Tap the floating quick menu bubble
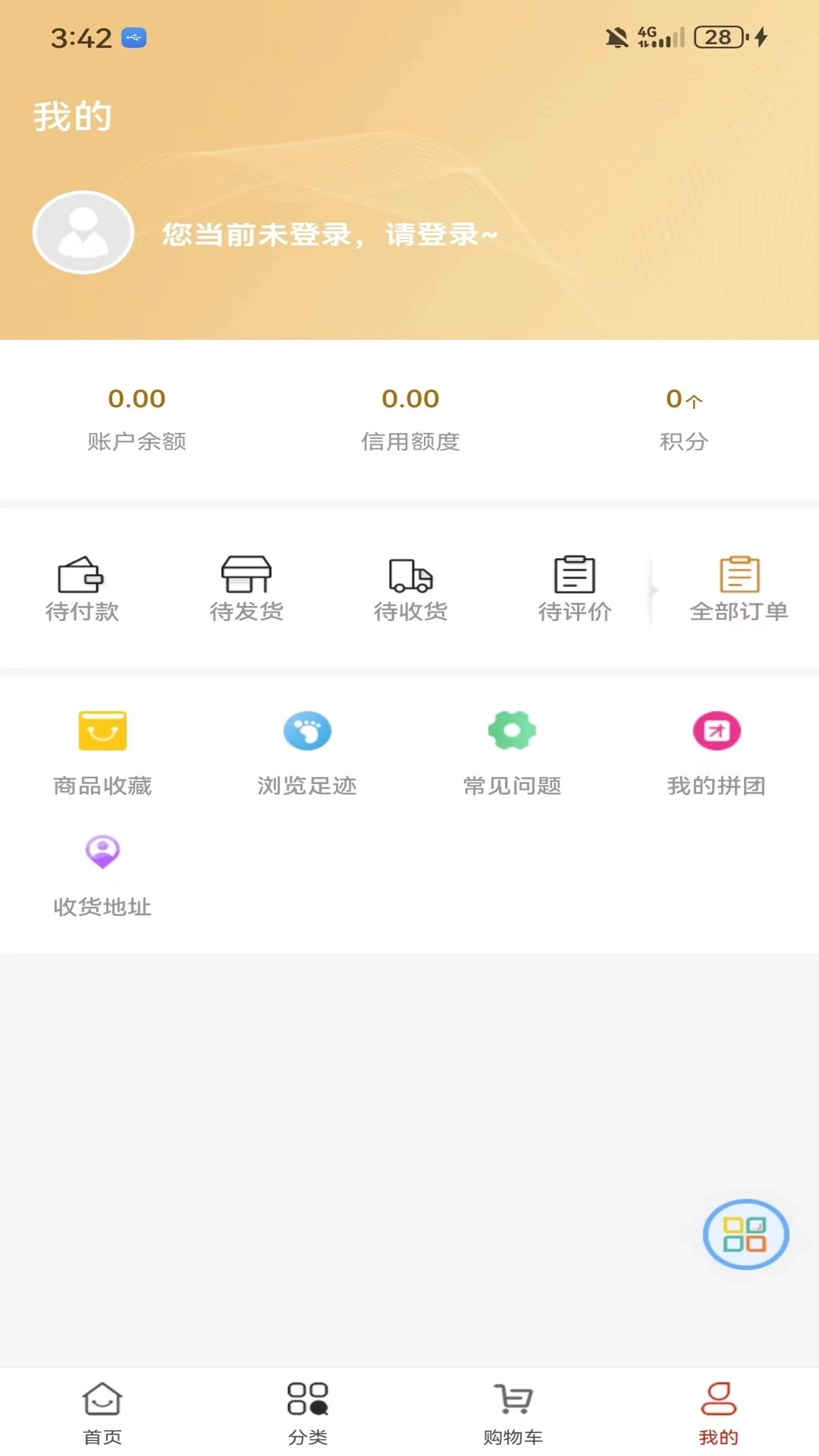This screenshot has height=1456, width=819. [x=746, y=1235]
